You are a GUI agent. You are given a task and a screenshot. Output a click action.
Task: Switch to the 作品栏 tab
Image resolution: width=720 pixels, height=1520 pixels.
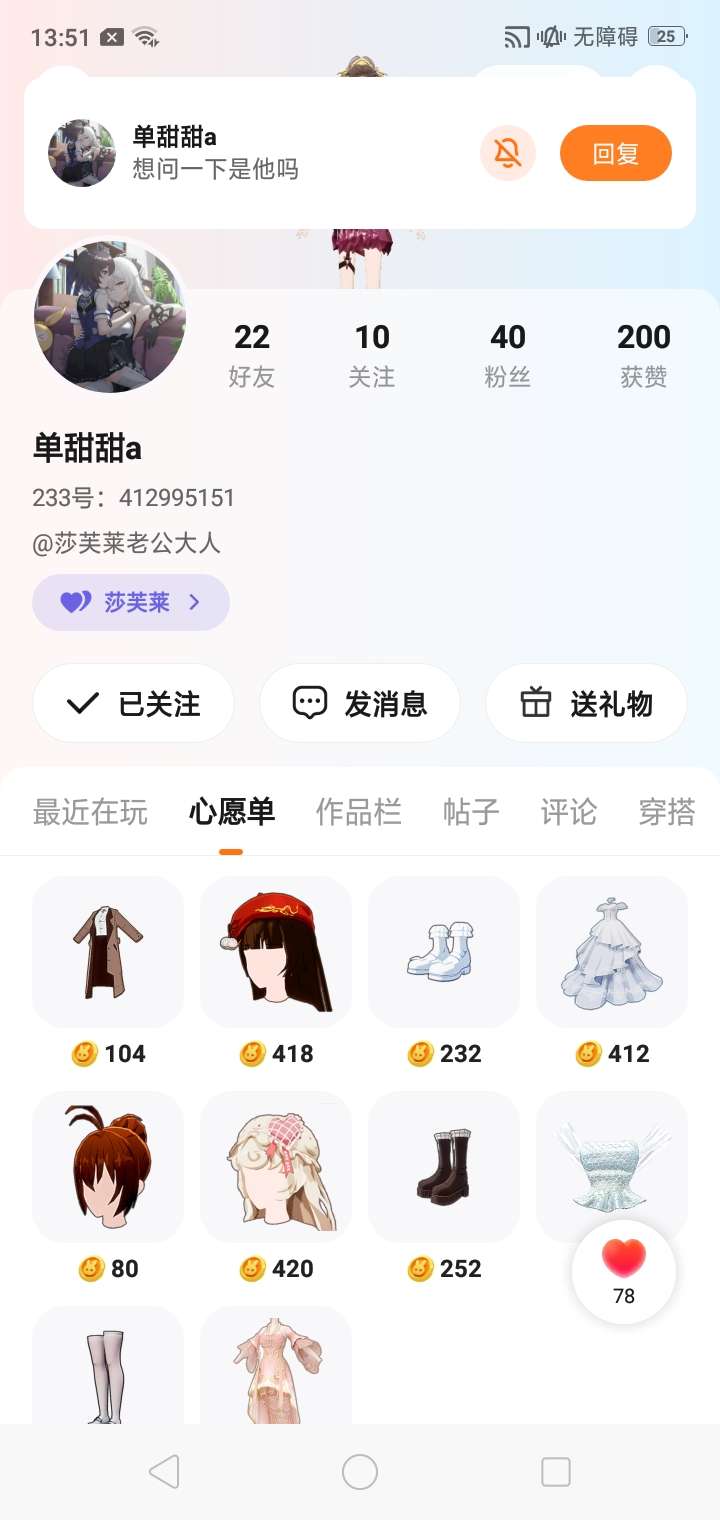[x=358, y=811]
